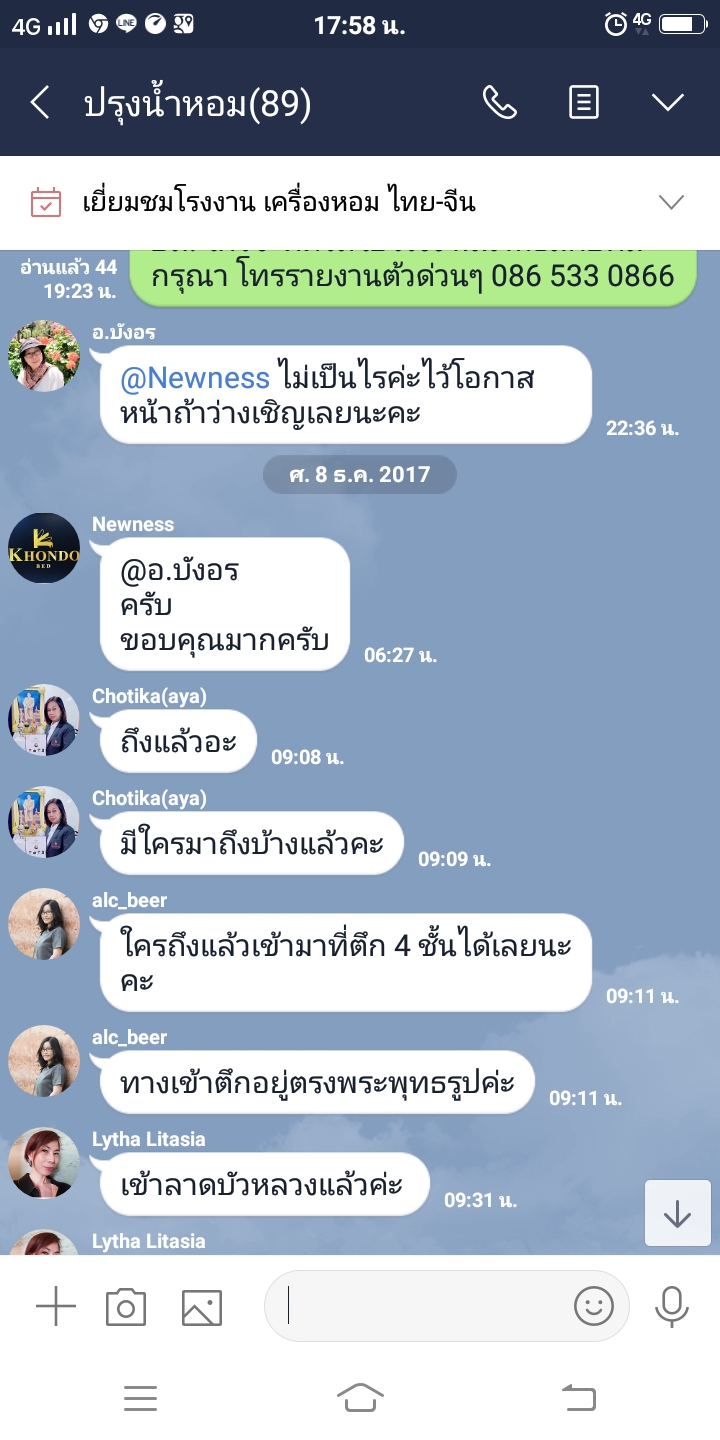
Task: Open Lytha Litasia's profile photo
Action: [44, 1163]
